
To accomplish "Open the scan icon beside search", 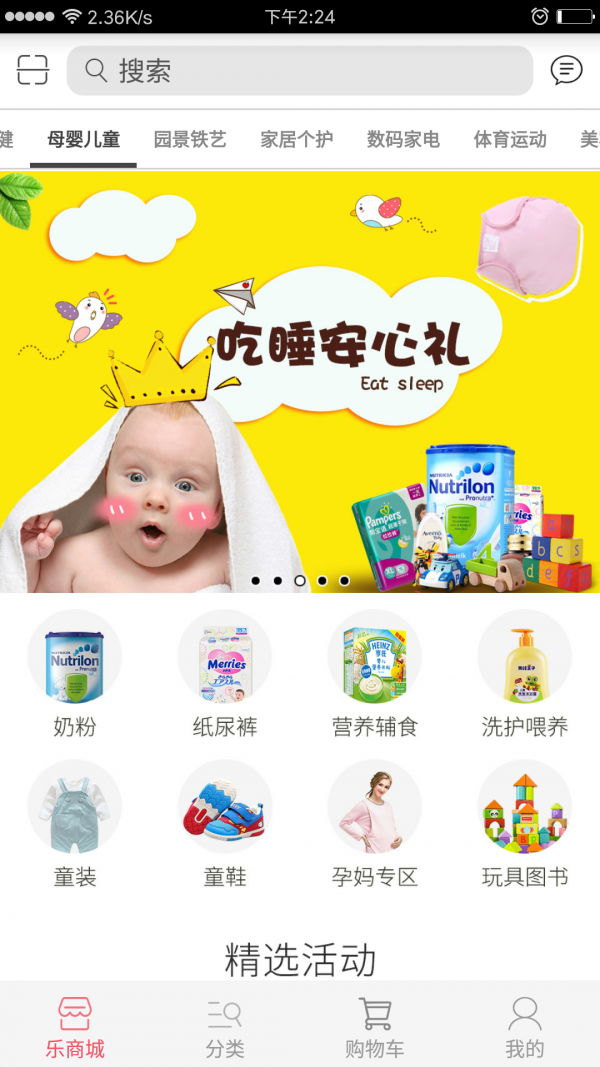I will tap(33, 70).
